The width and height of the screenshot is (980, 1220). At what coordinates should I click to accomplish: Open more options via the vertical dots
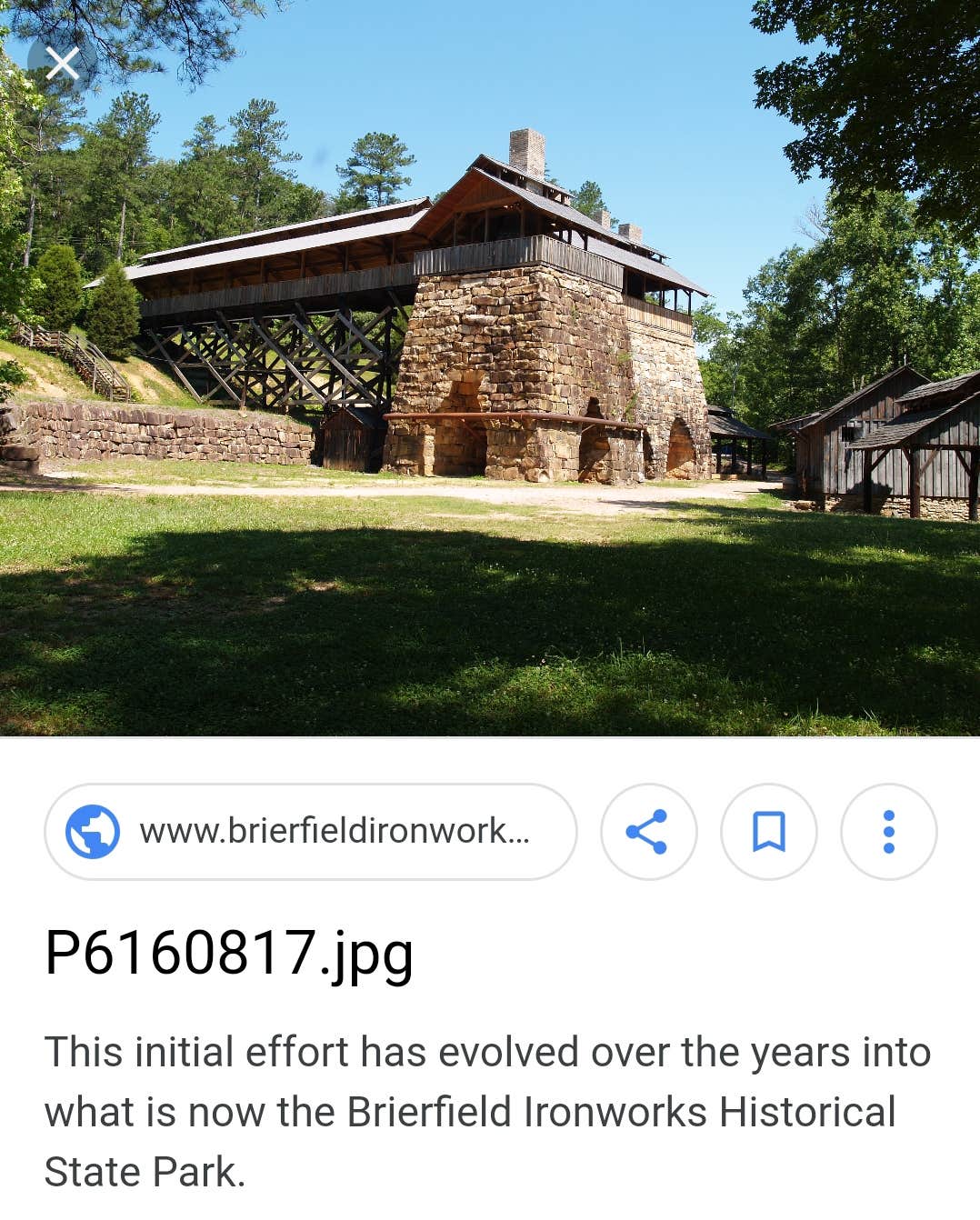(889, 831)
